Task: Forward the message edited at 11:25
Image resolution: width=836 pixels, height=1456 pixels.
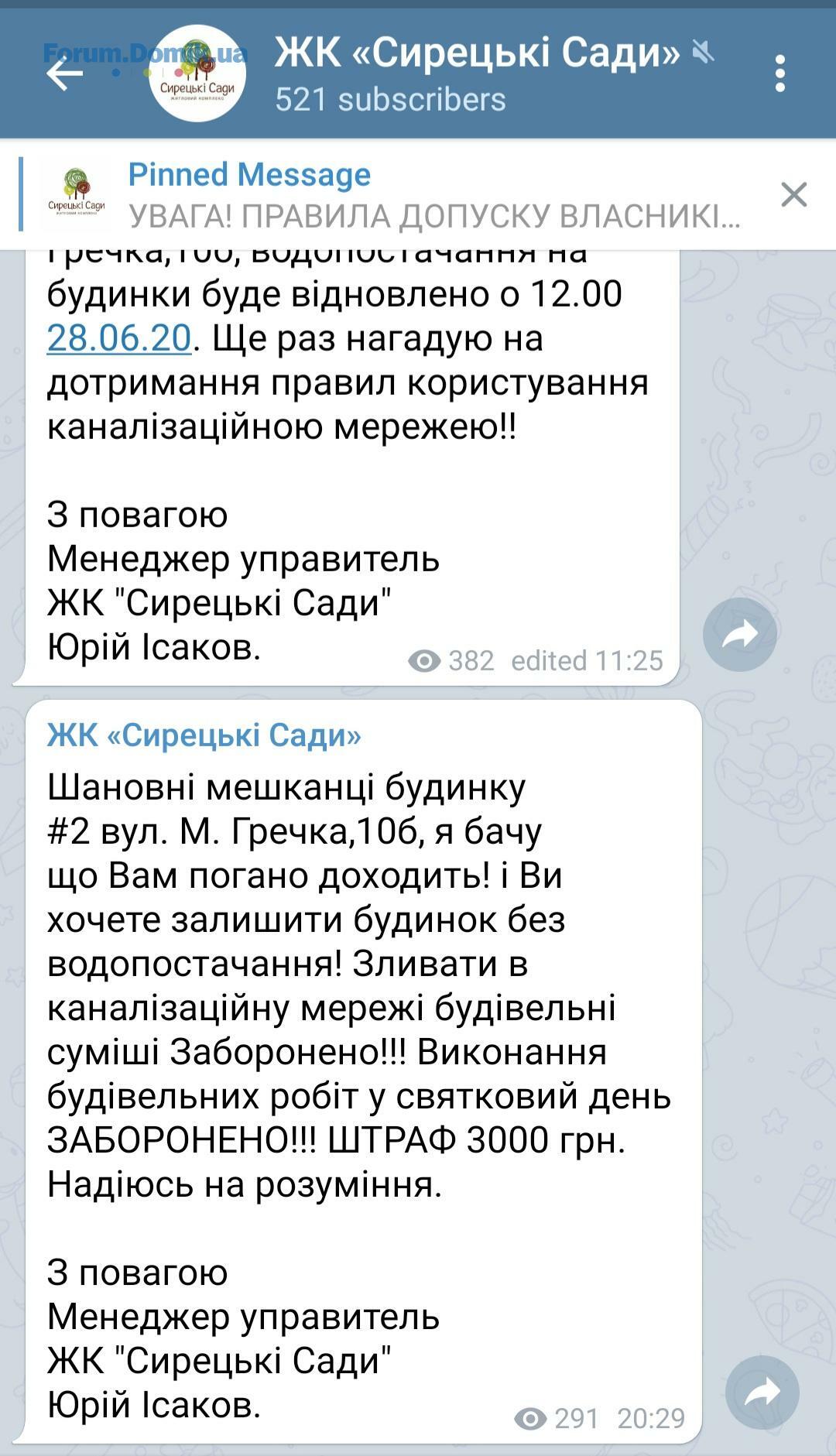Action: tap(739, 635)
